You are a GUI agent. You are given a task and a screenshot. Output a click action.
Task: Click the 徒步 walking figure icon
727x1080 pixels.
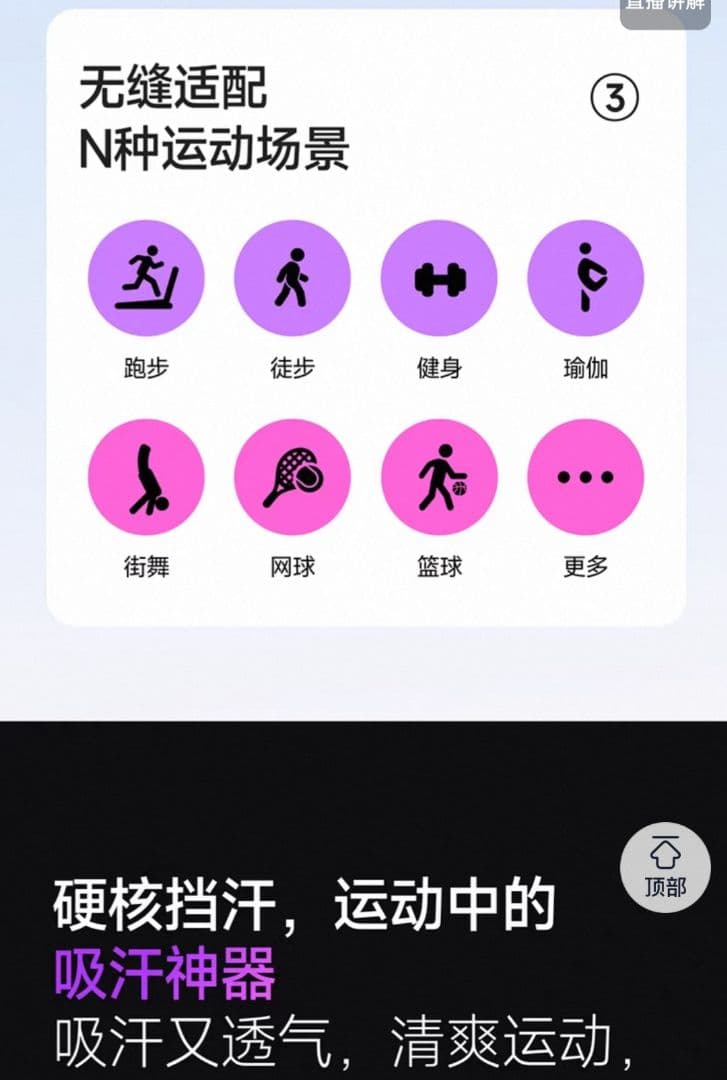click(292, 278)
